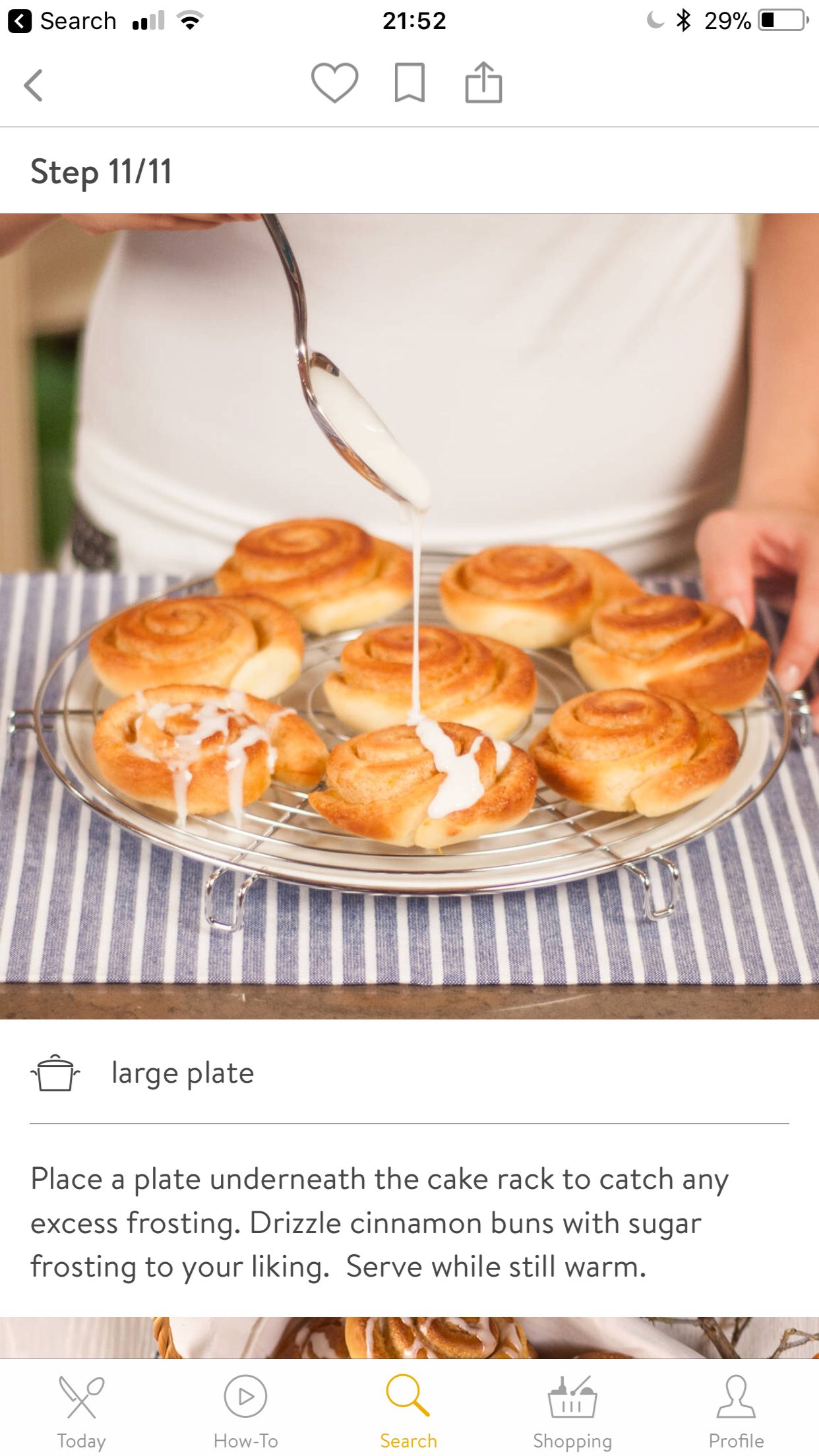Bookmark this cinnamon buns recipe
Image resolution: width=819 pixels, height=1456 pixels.
pos(409,83)
